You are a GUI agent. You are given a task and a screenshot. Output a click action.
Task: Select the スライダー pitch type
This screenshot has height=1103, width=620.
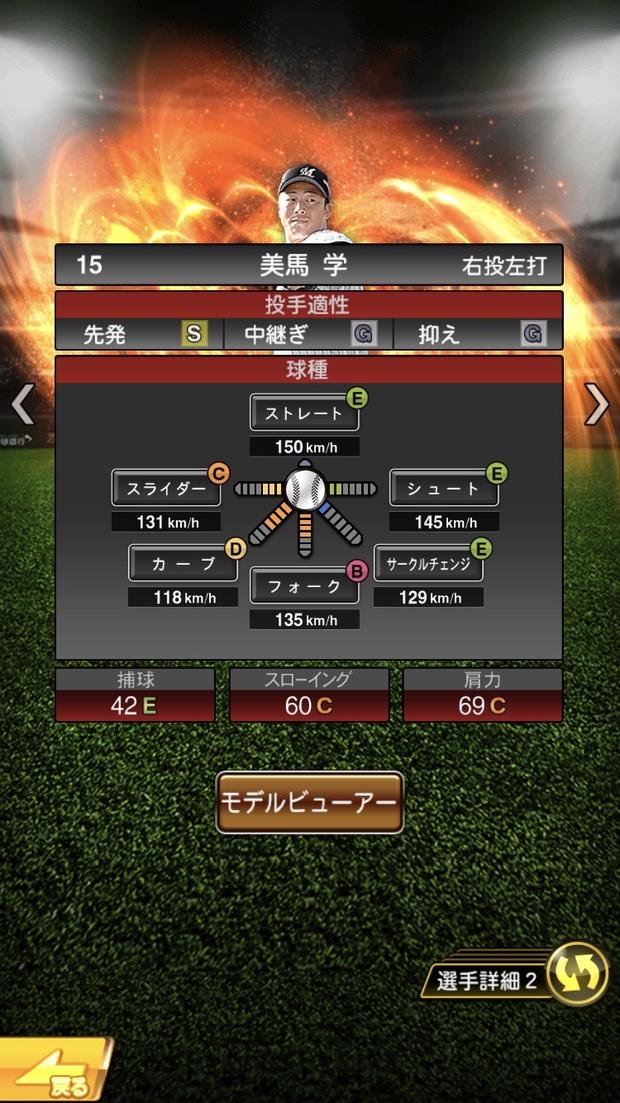[x=166, y=489]
